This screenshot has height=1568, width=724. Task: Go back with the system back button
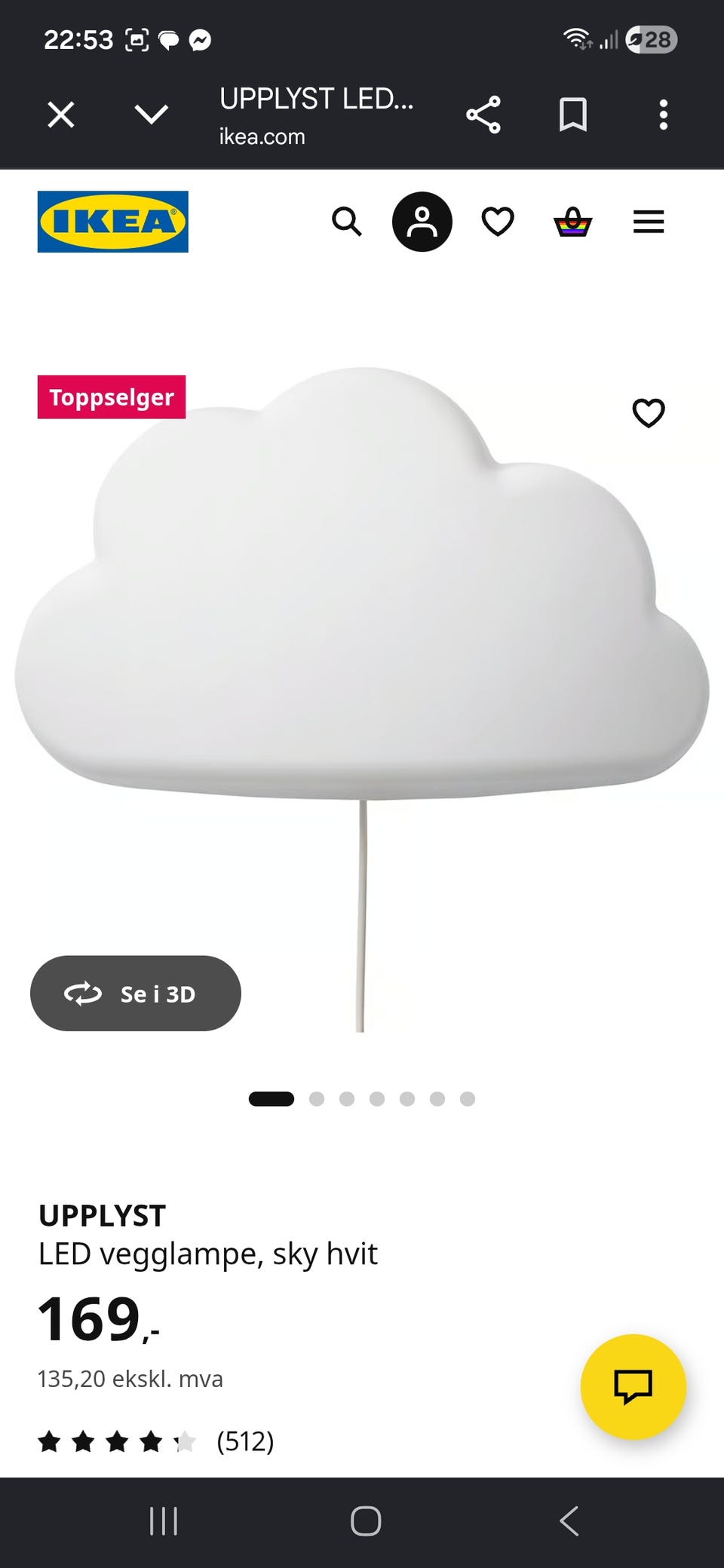coord(569,1521)
